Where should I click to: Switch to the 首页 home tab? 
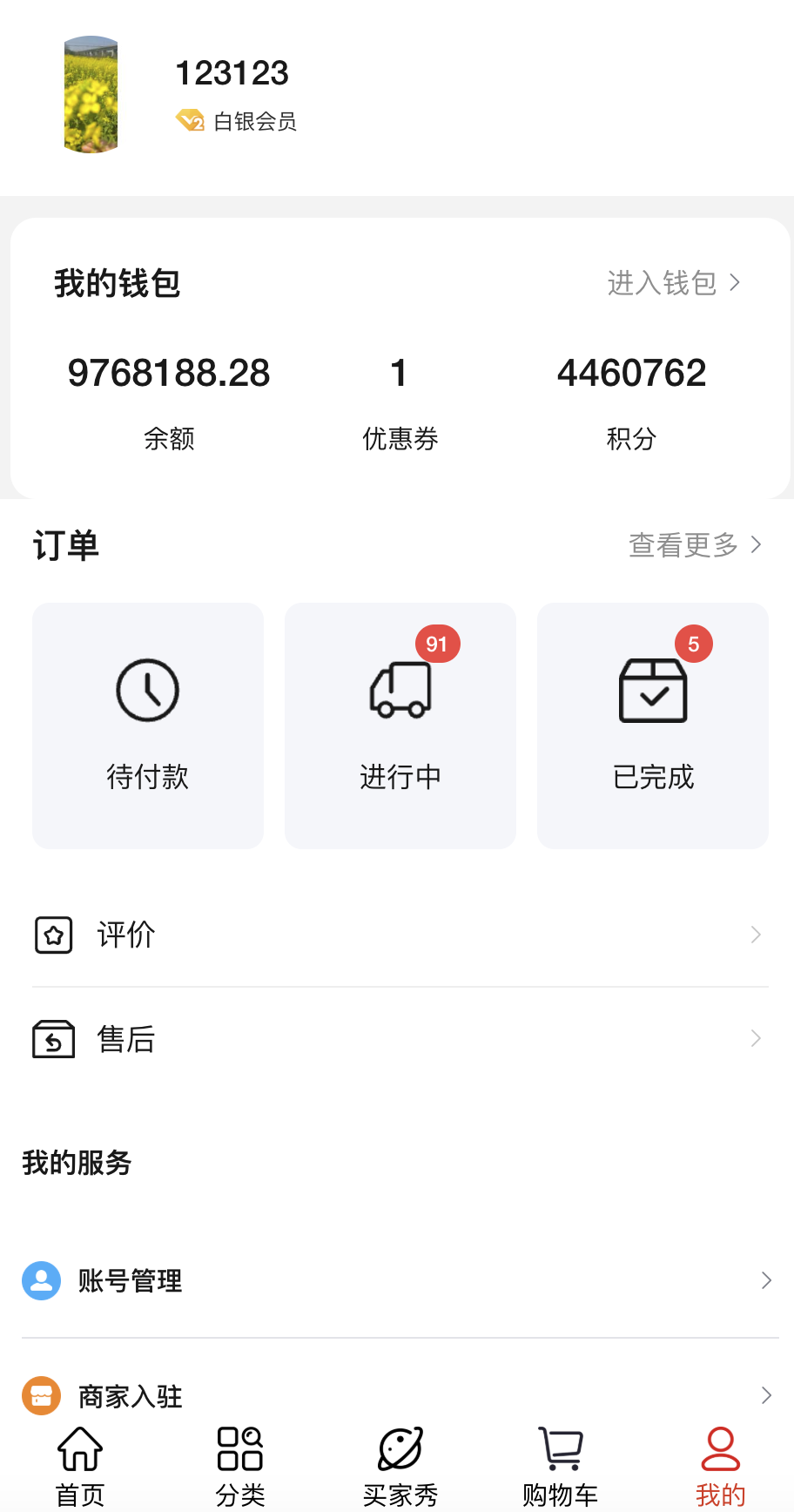[x=80, y=1467]
